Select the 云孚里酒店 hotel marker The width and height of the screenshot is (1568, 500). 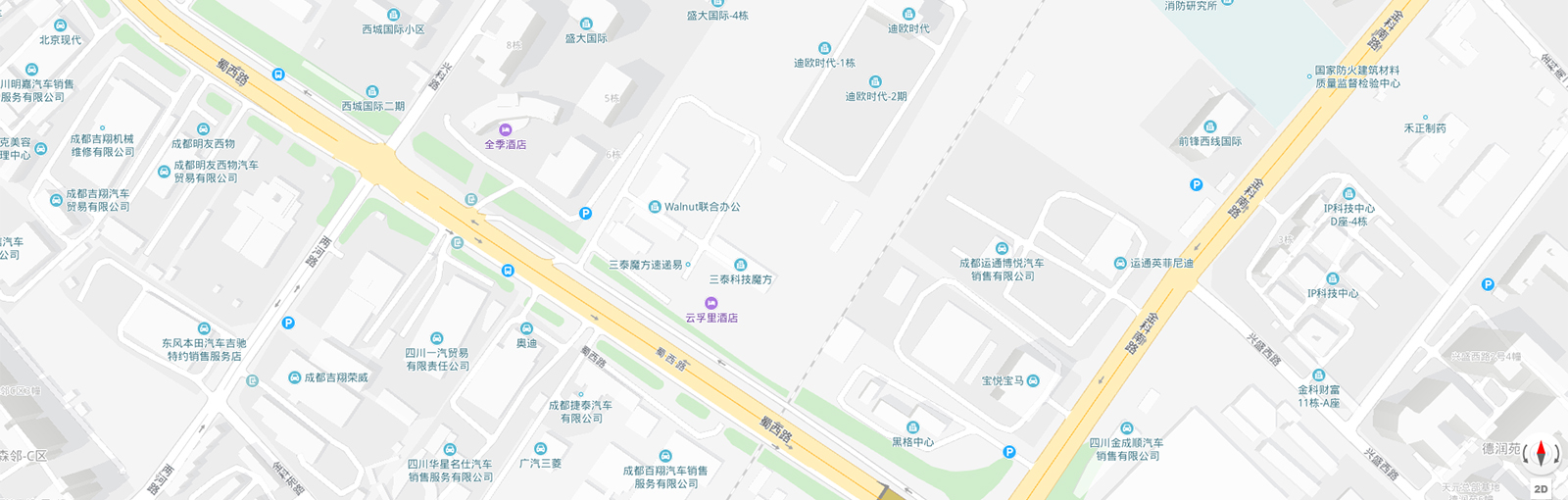pos(711,304)
